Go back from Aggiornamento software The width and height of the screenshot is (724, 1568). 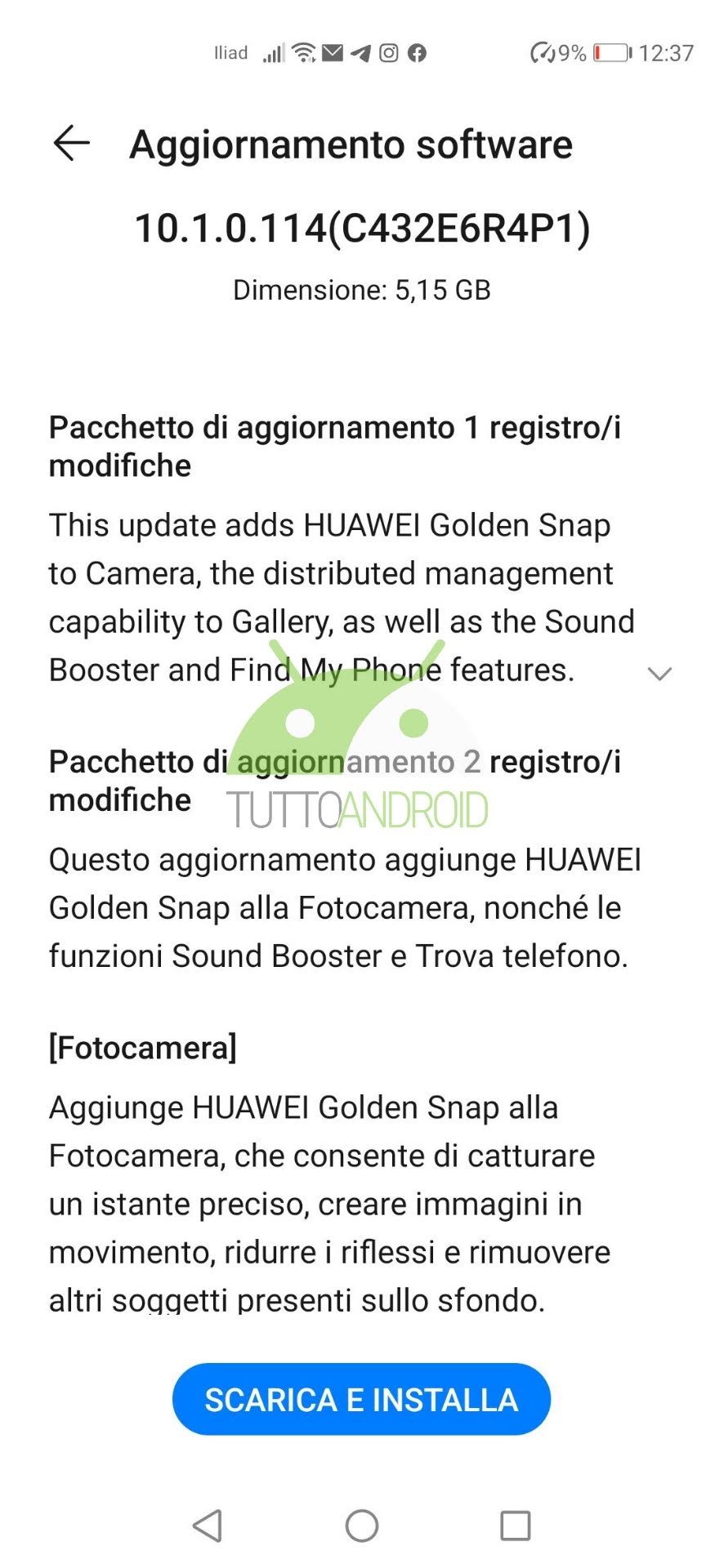pos(72,145)
